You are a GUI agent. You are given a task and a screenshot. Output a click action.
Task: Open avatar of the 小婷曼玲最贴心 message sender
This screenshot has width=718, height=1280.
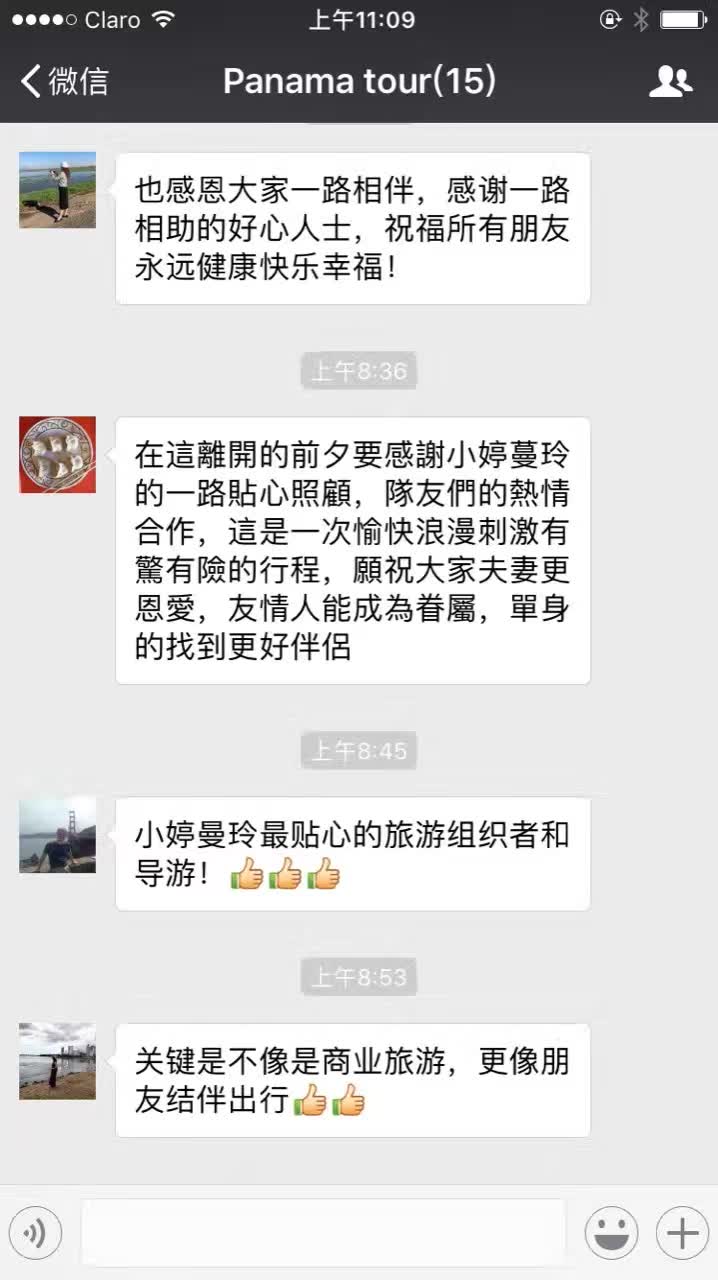pos(58,835)
